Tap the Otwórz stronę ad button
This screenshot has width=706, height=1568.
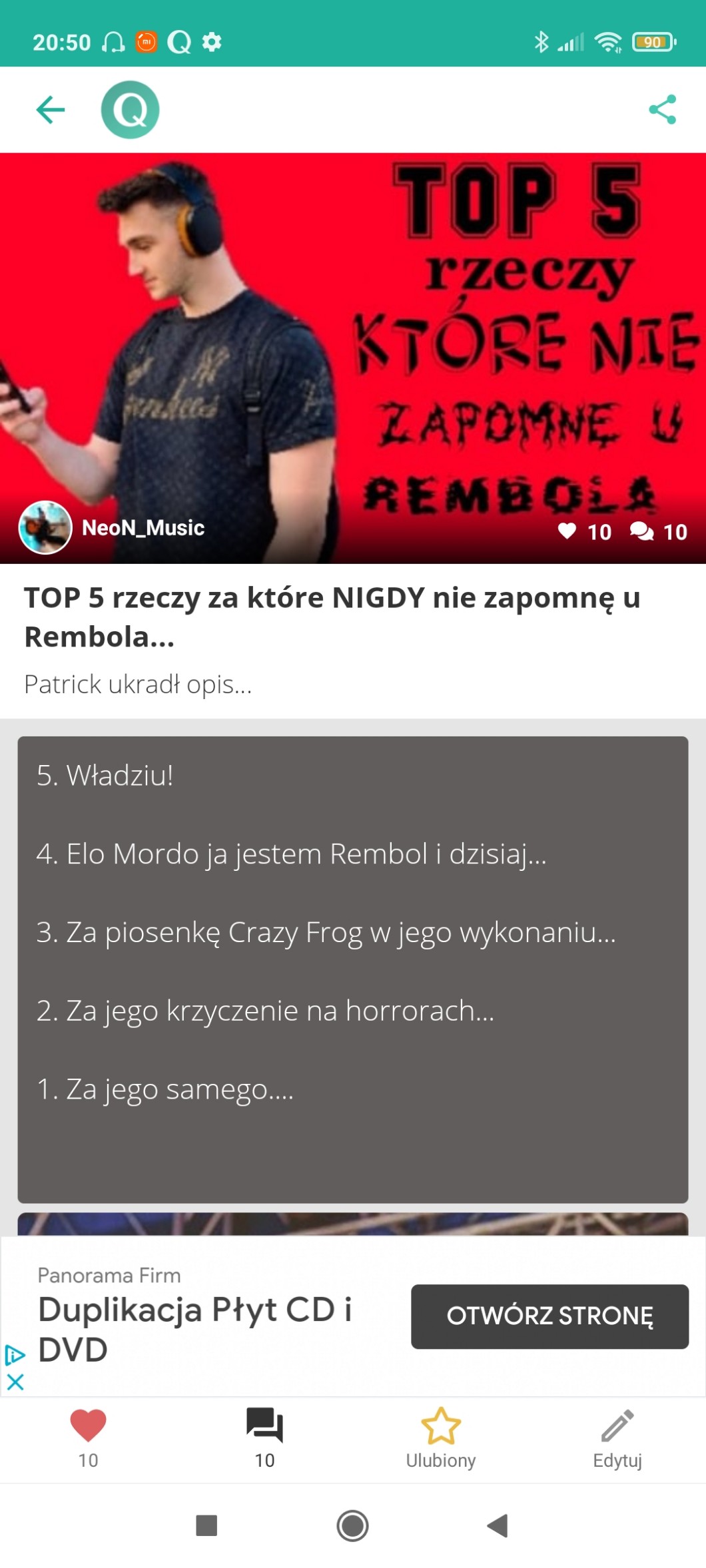pyautogui.click(x=549, y=1316)
